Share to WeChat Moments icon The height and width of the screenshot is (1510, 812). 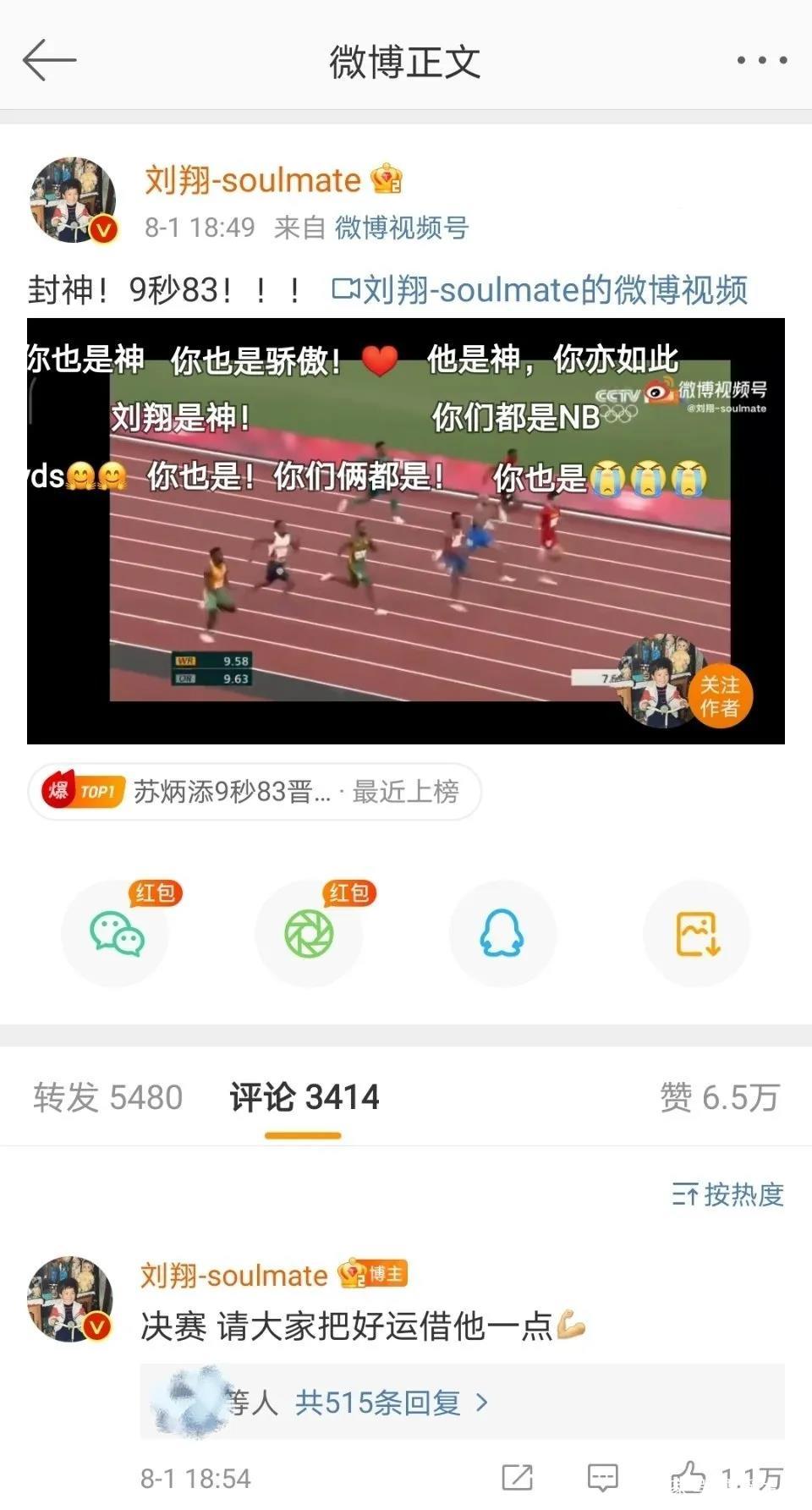pyautogui.click(x=309, y=933)
